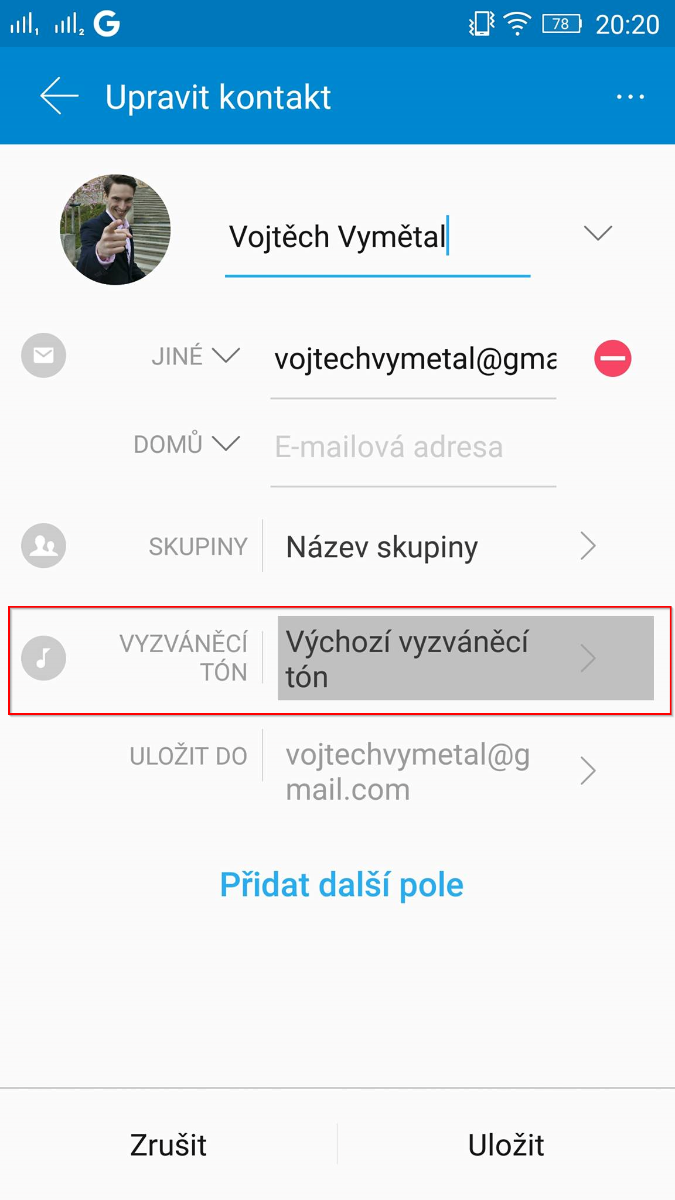
Task: Tap Přidat další pole link
Action: [341, 884]
